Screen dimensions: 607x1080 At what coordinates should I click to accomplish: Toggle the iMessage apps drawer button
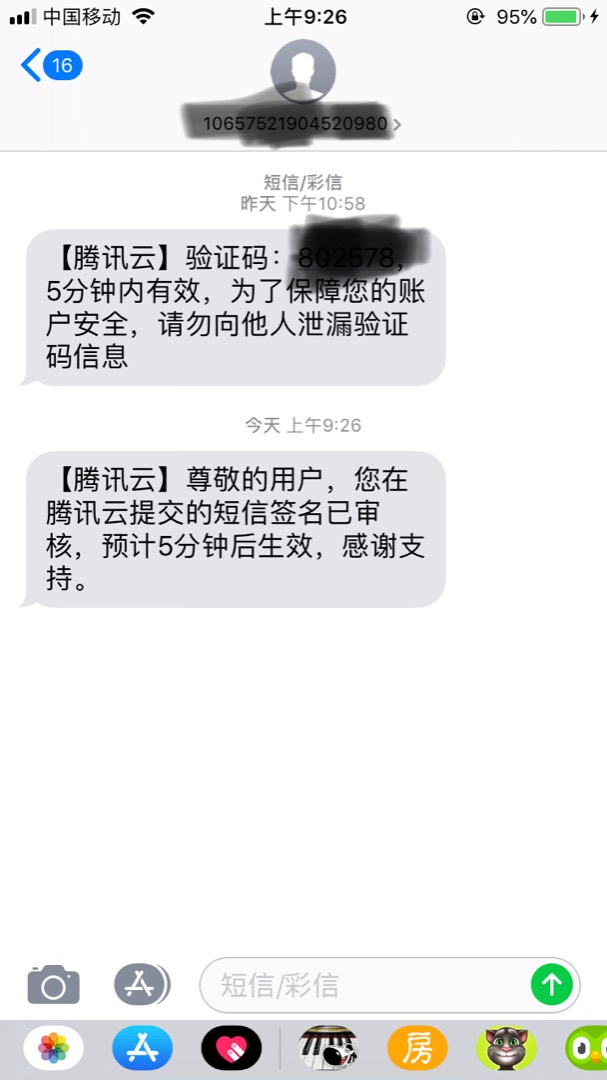(x=141, y=985)
